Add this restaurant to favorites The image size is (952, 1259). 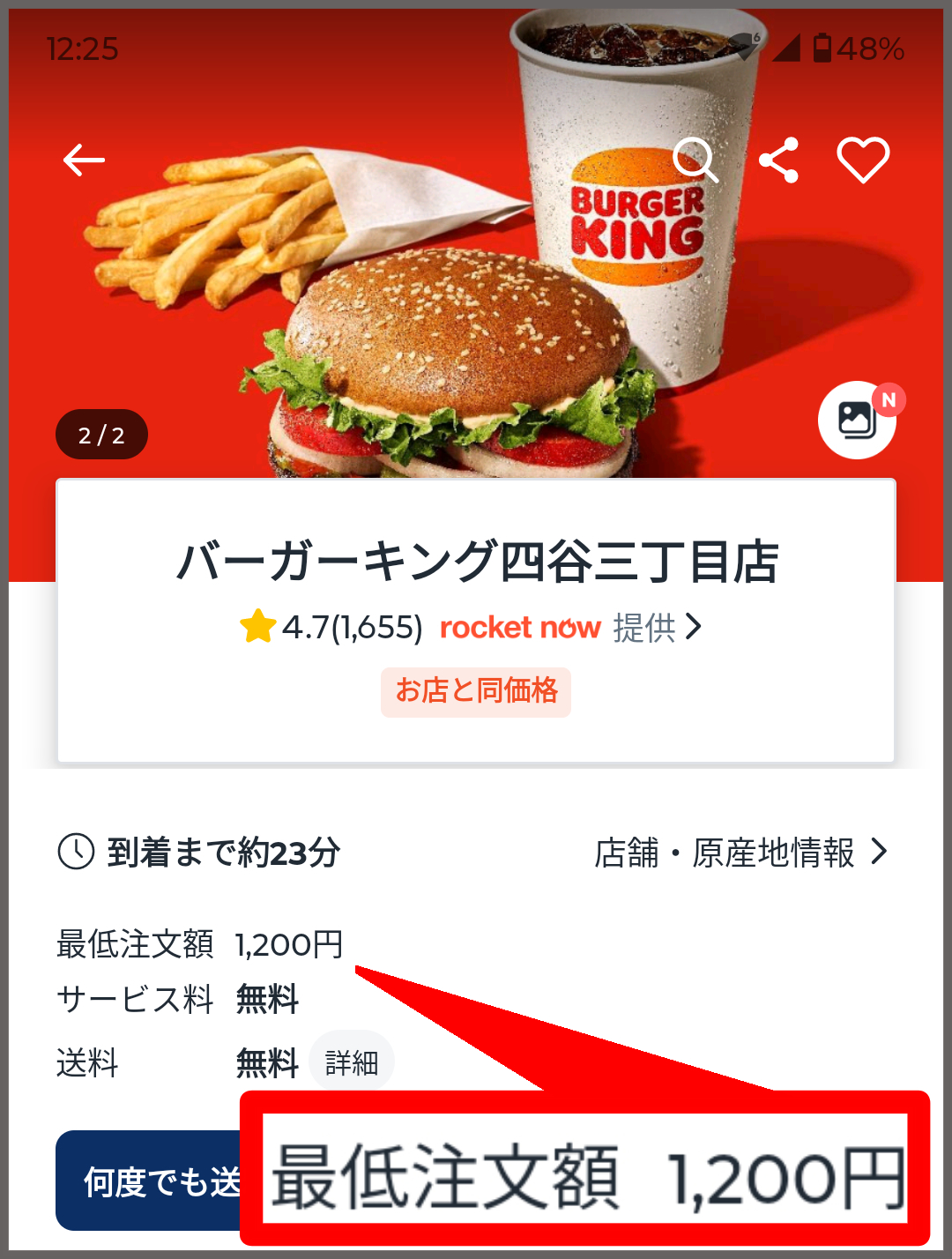(x=862, y=160)
